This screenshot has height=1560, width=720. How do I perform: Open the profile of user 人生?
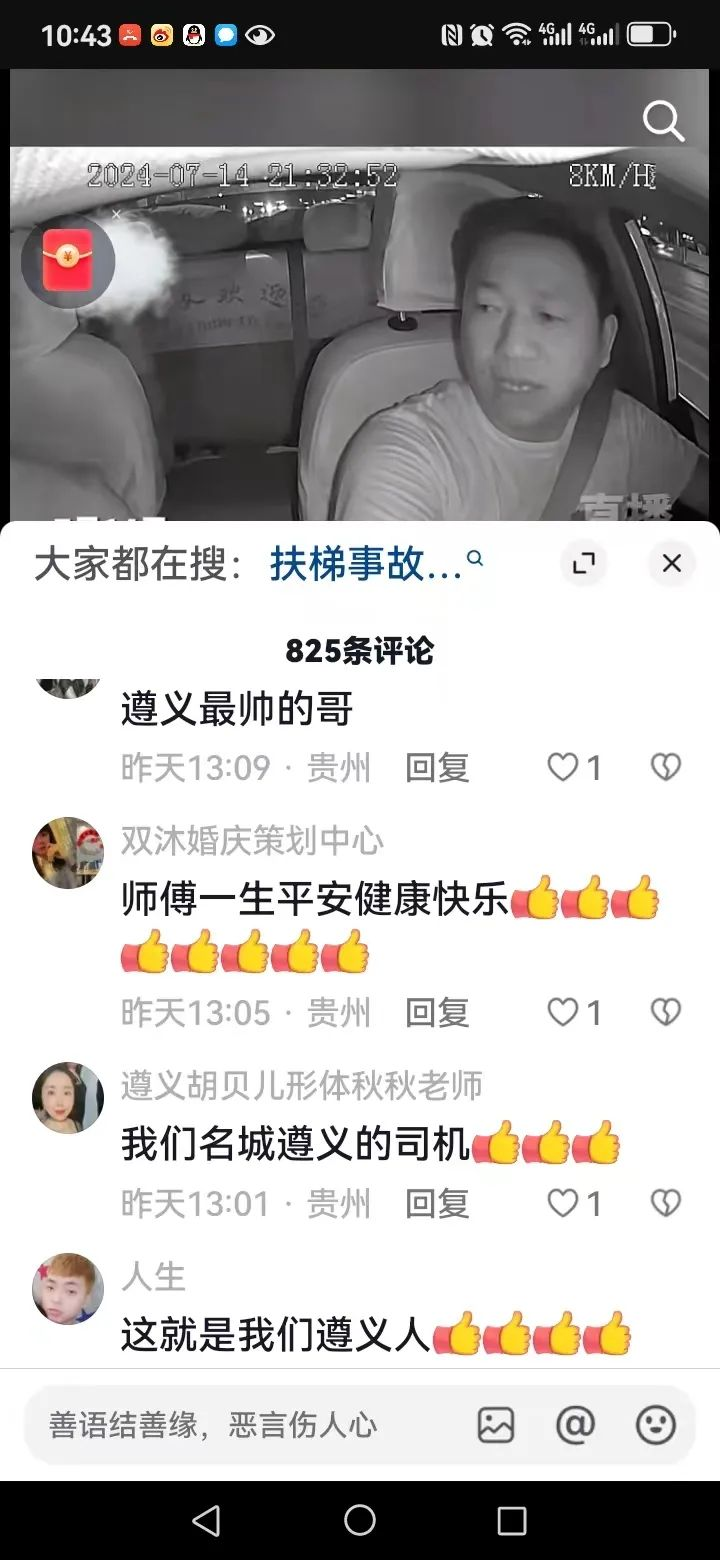(x=68, y=1289)
